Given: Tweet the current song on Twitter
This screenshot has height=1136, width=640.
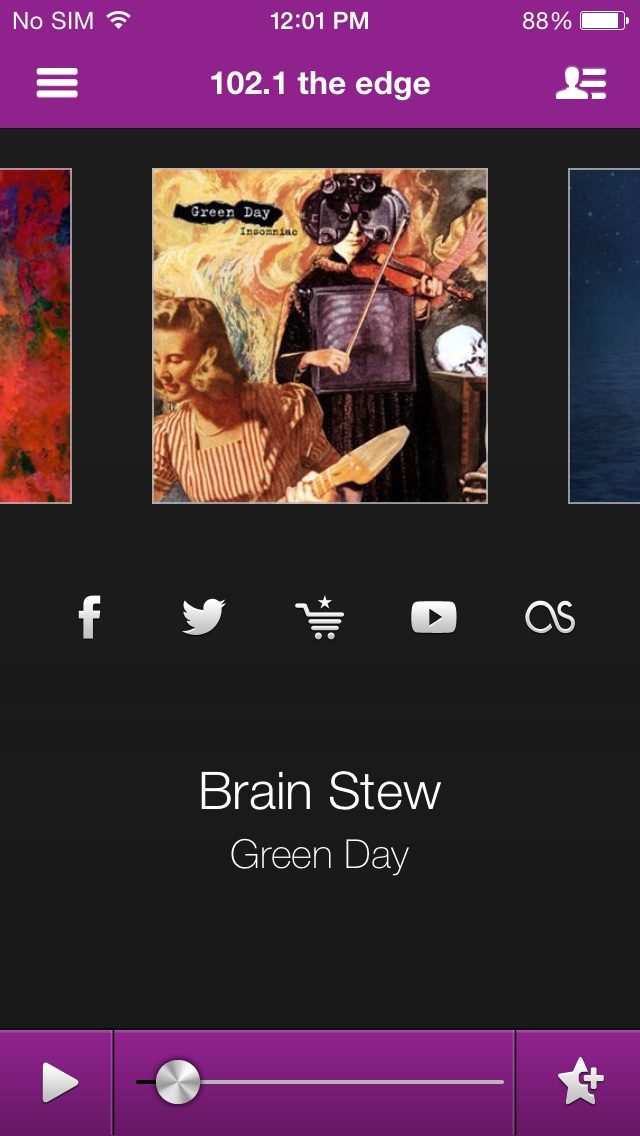Looking at the screenshot, I should tap(204, 617).
